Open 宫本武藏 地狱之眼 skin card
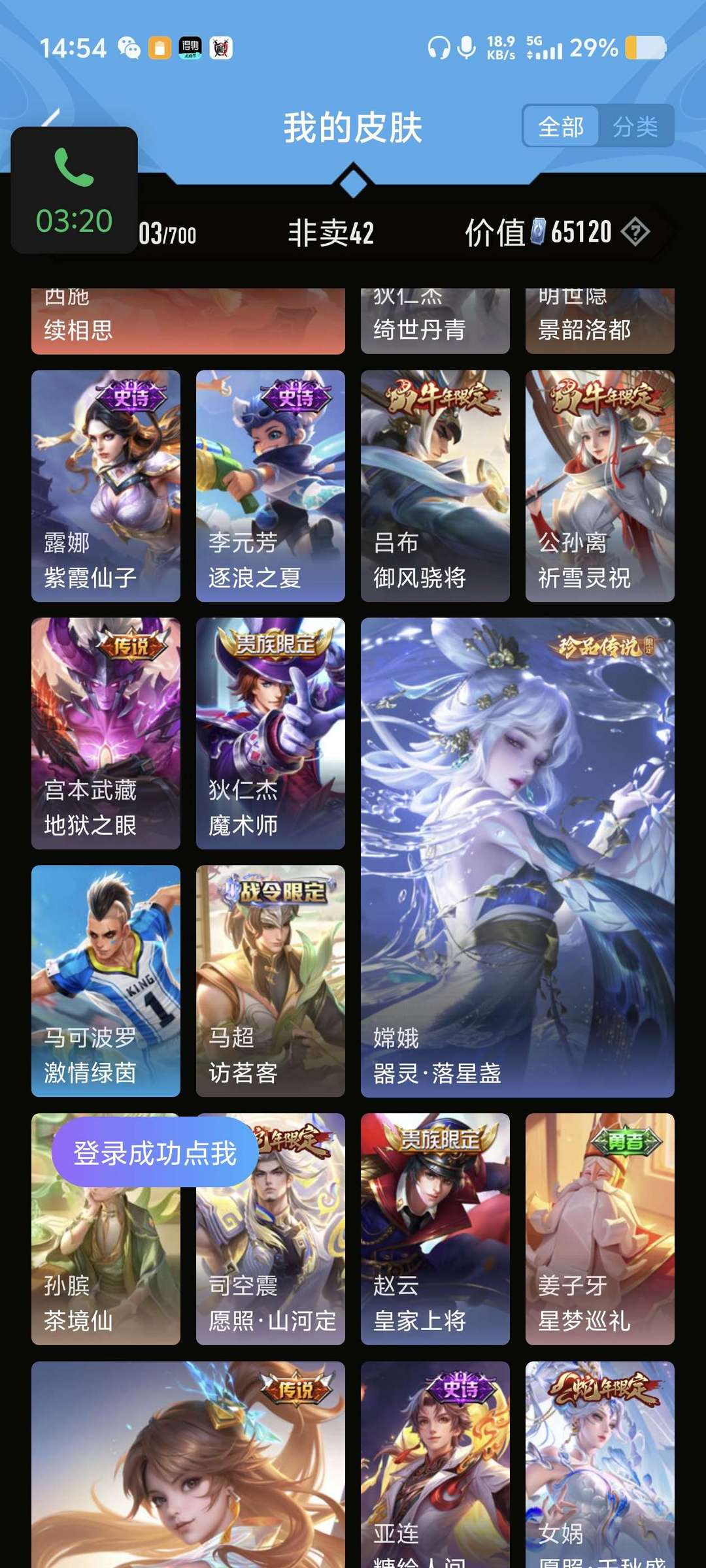The image size is (706, 1568). (106, 733)
